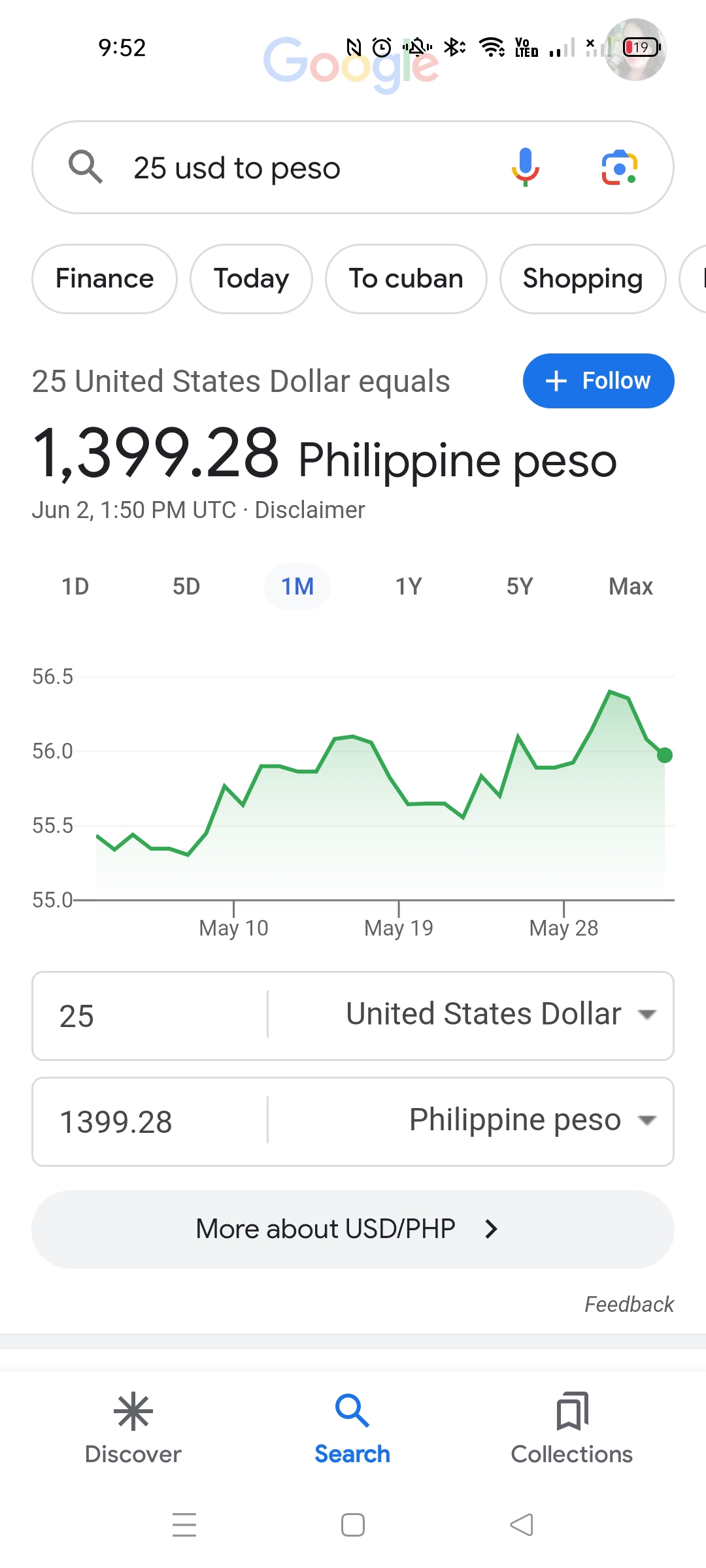Edit the 25 amount field
This screenshot has height=1568, width=706.
pyautogui.click(x=150, y=1016)
